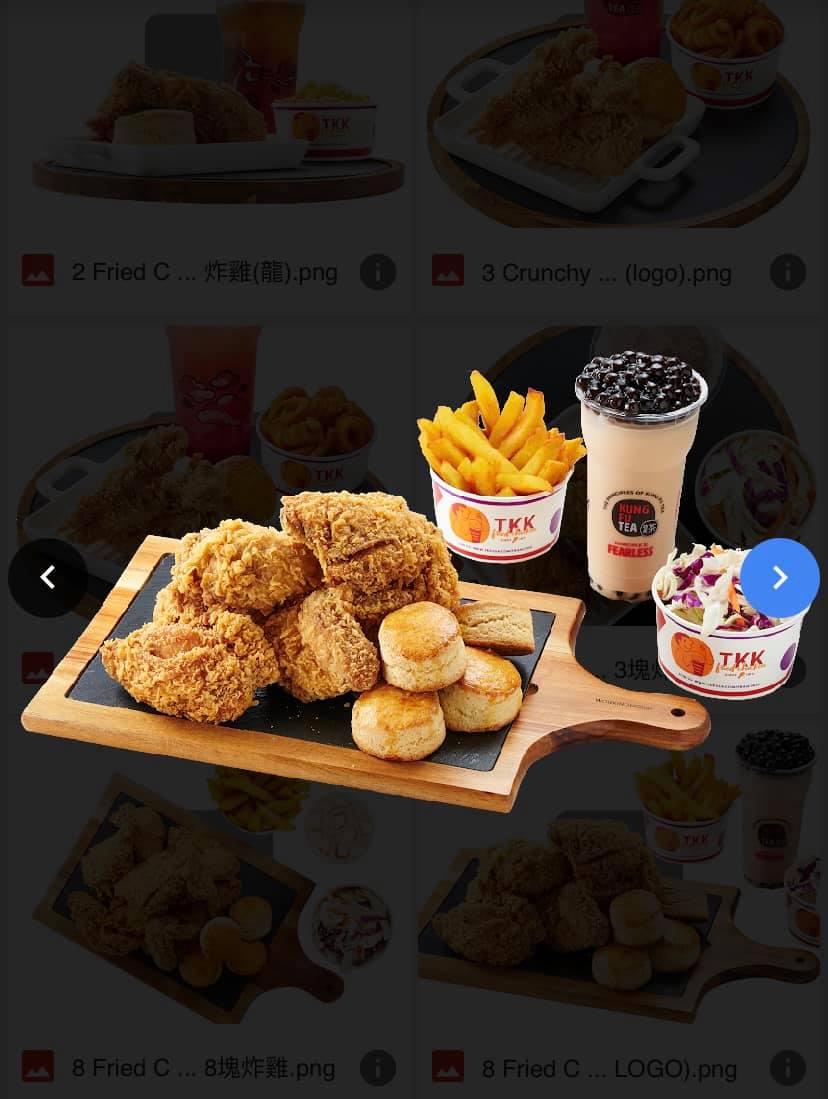828x1099 pixels.
Task: Open info for 2 Fried C 炸雞(龍).png
Action: [x=378, y=271]
